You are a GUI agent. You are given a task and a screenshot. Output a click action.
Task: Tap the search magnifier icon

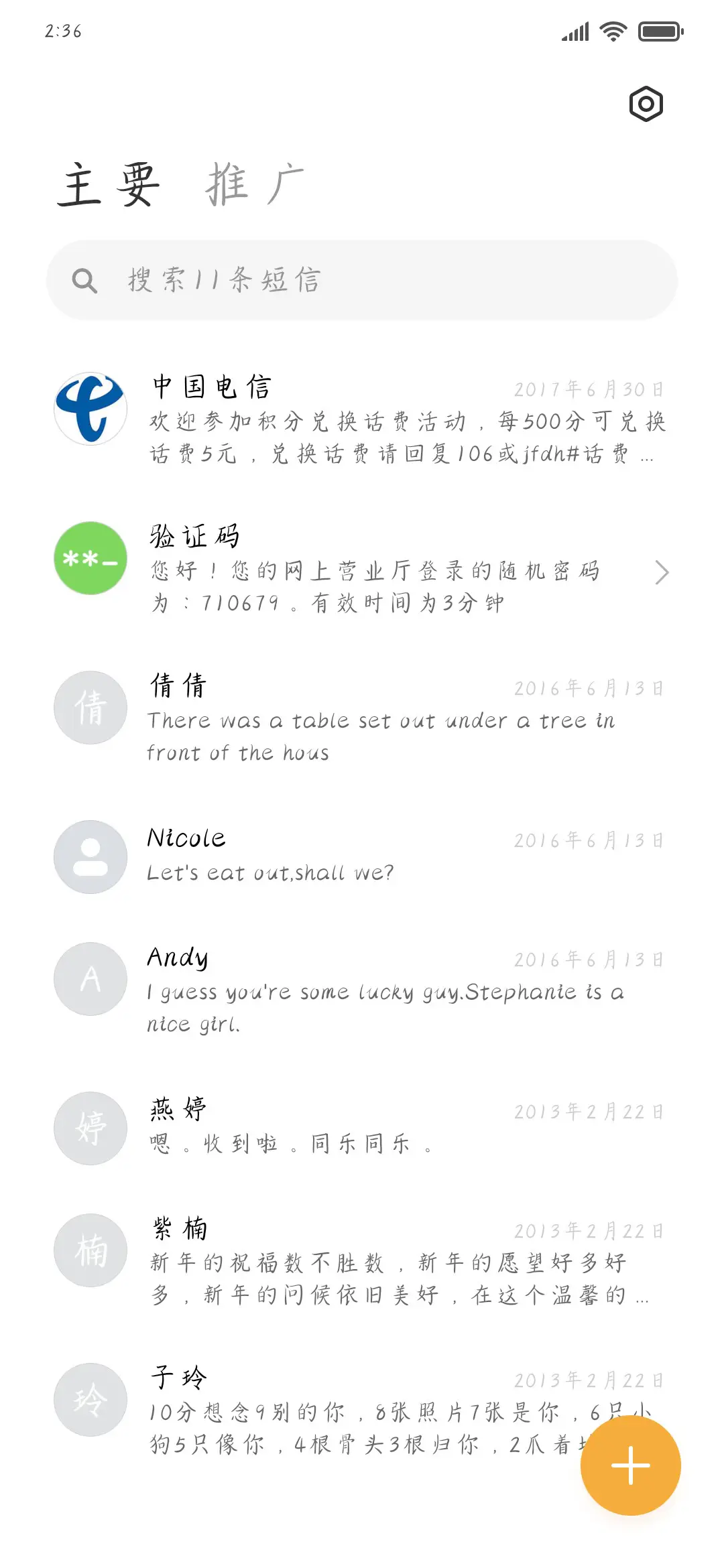pos(86,281)
